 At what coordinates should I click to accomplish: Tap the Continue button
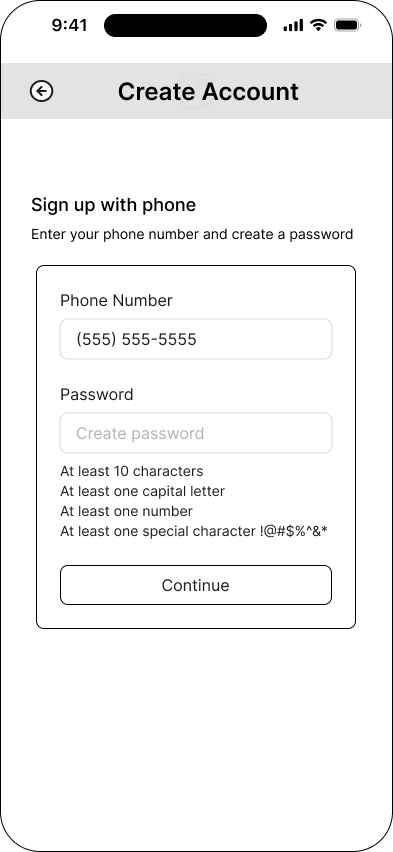pyautogui.click(x=196, y=585)
